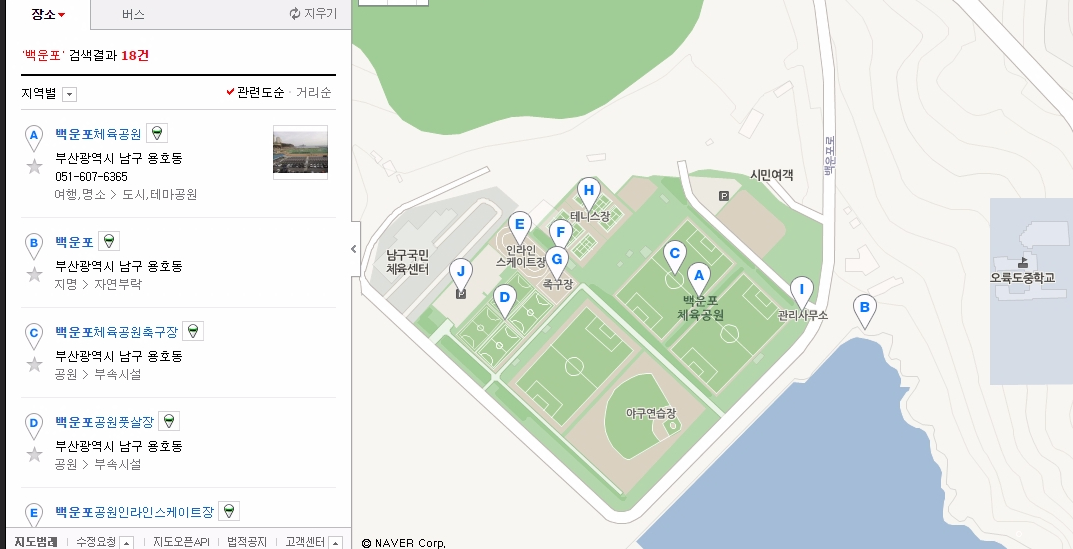Tap map marker I at 관리사무소
Image resolution: width=1073 pixels, height=549 pixels.
coord(801,290)
